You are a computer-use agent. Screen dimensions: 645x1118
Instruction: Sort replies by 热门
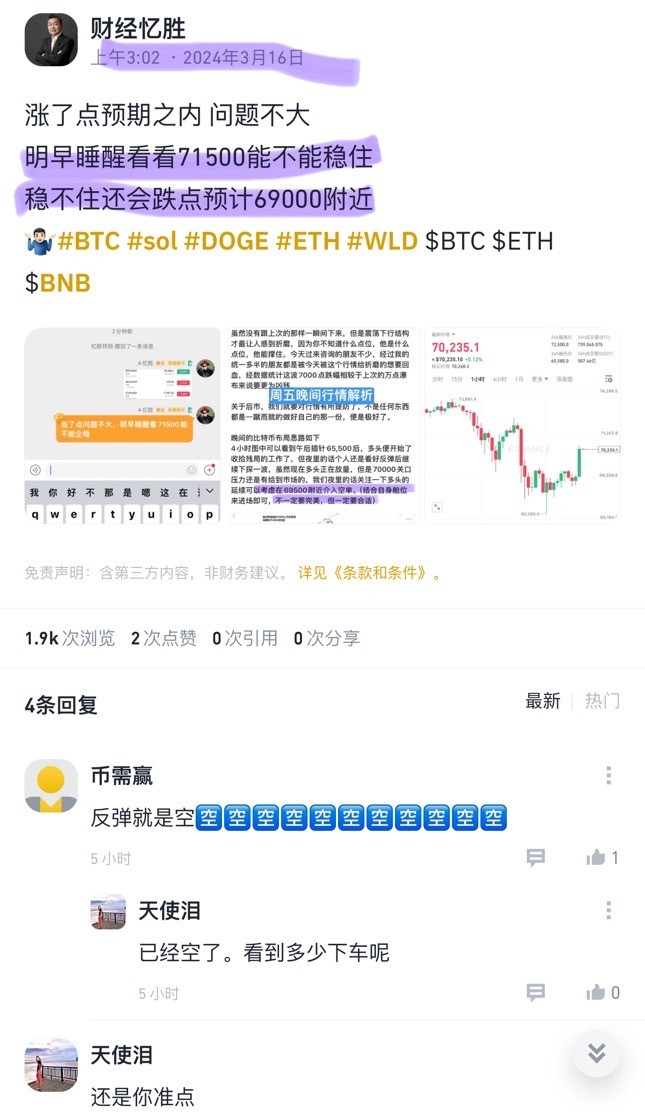point(602,701)
